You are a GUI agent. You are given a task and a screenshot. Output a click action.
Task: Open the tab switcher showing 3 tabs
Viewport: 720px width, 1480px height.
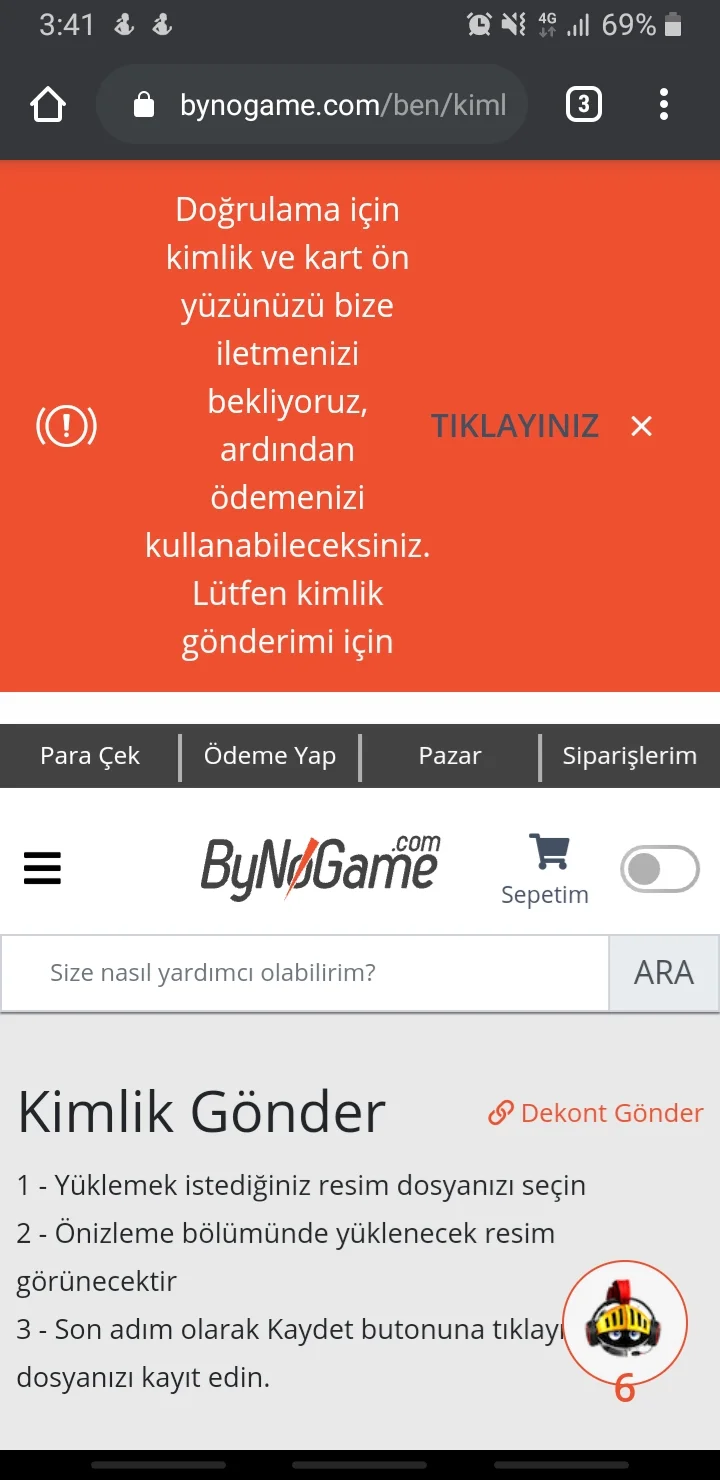584,104
